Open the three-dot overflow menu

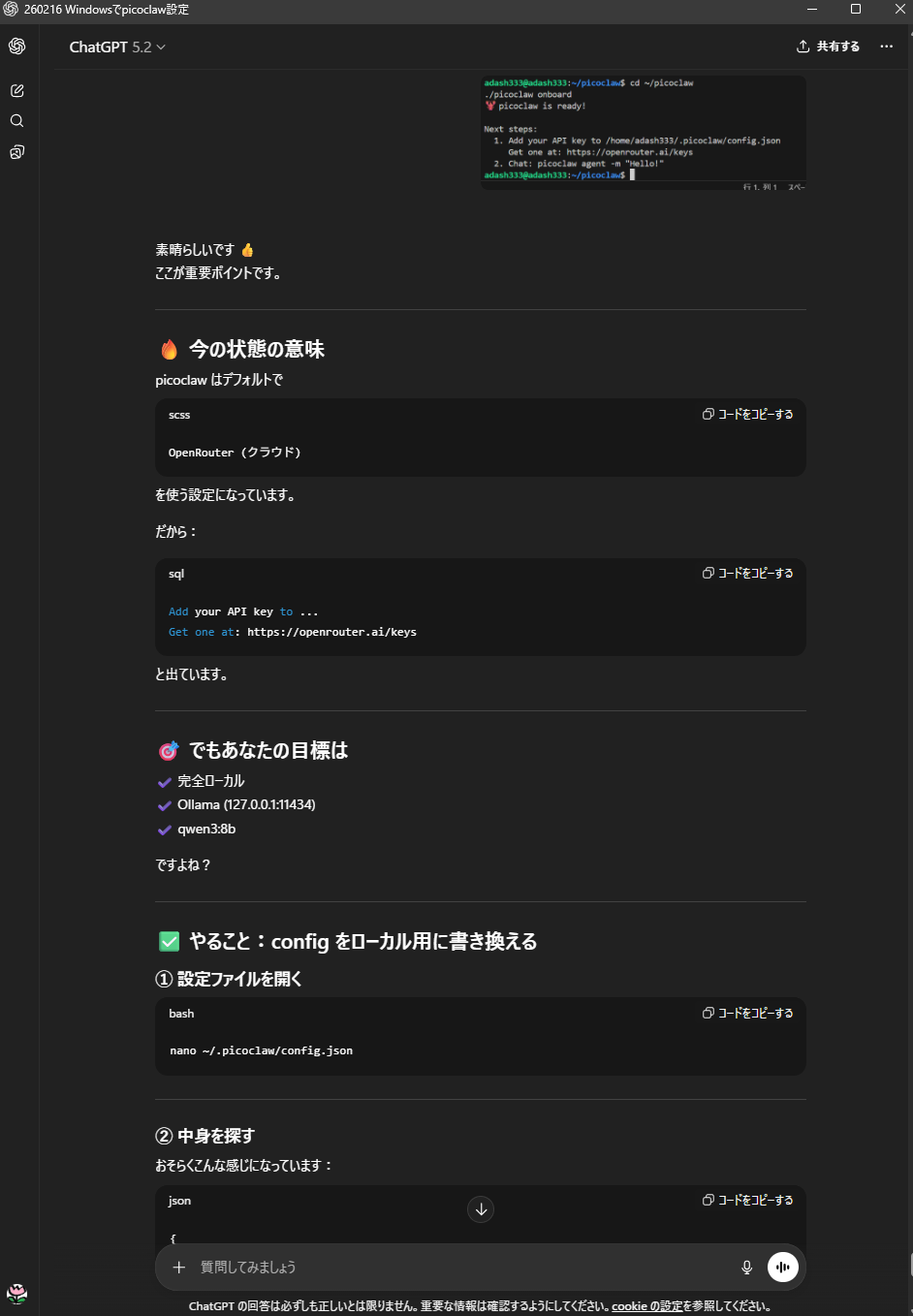coord(886,47)
